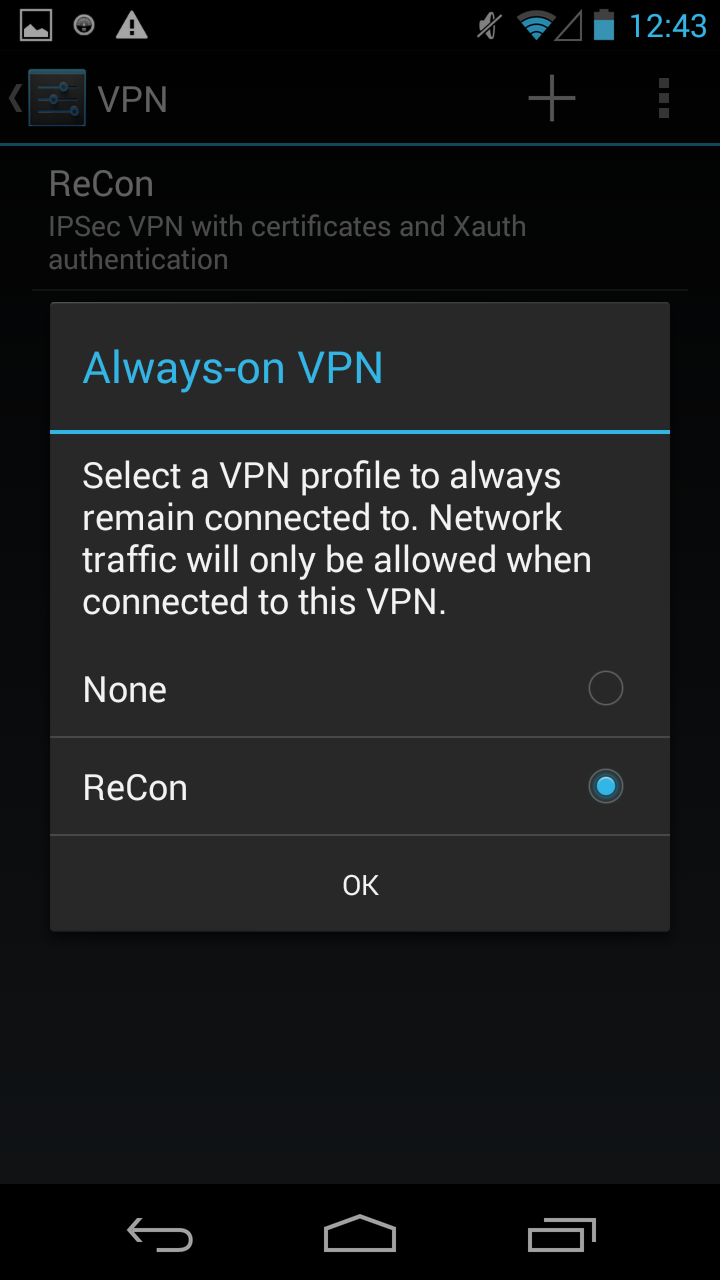Viewport: 720px width, 1280px height.
Task: Confirm the selection with OK
Action: 360,885
